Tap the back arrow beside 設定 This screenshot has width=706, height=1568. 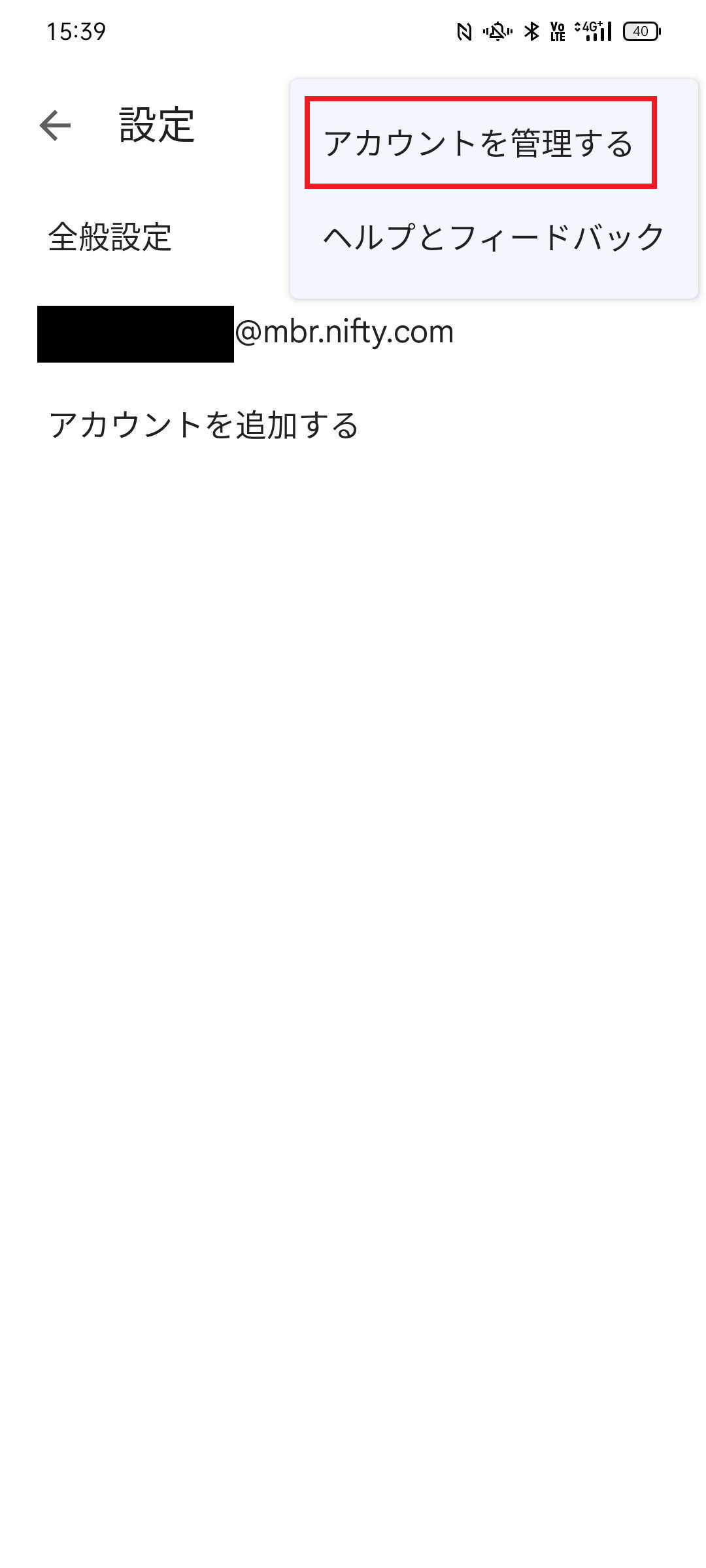[56, 125]
